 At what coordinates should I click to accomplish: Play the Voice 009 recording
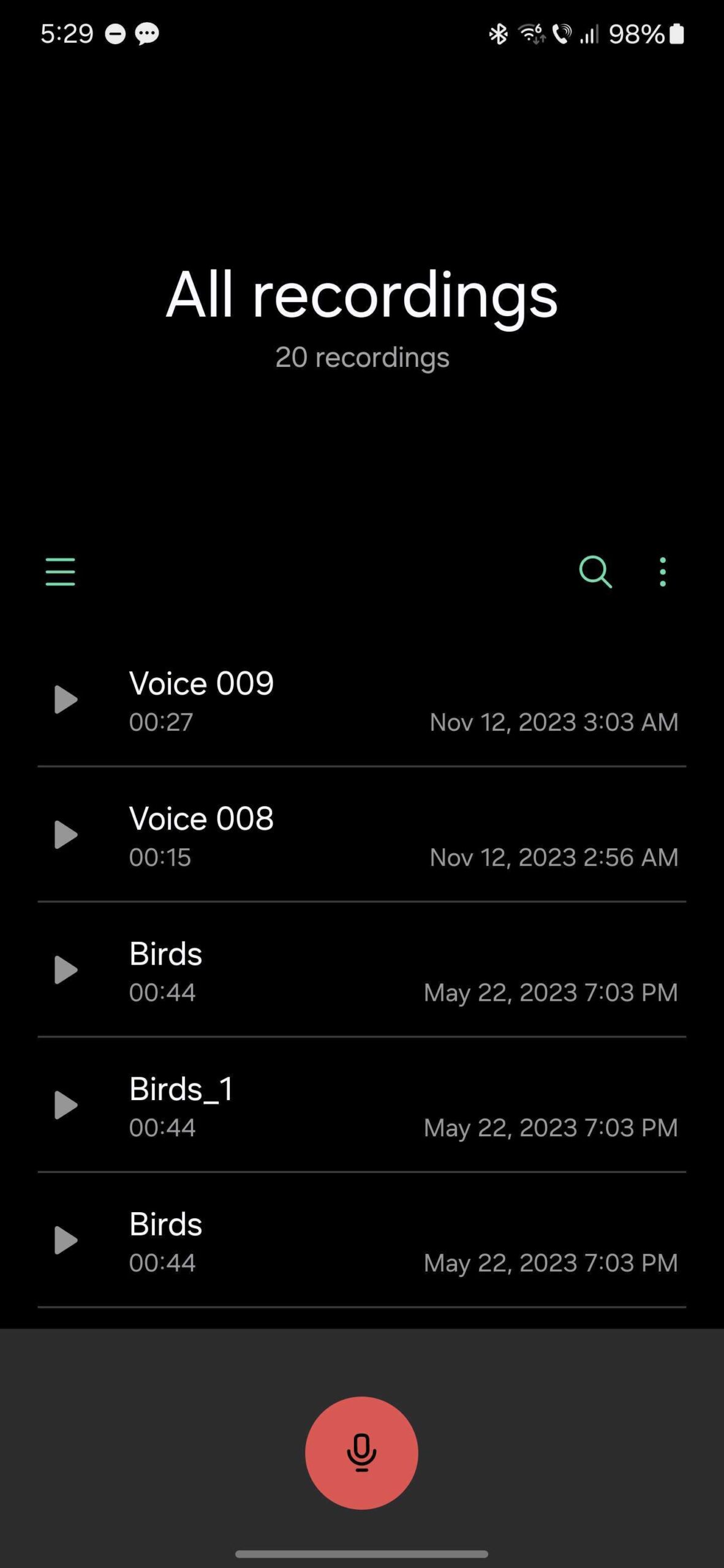pos(66,699)
